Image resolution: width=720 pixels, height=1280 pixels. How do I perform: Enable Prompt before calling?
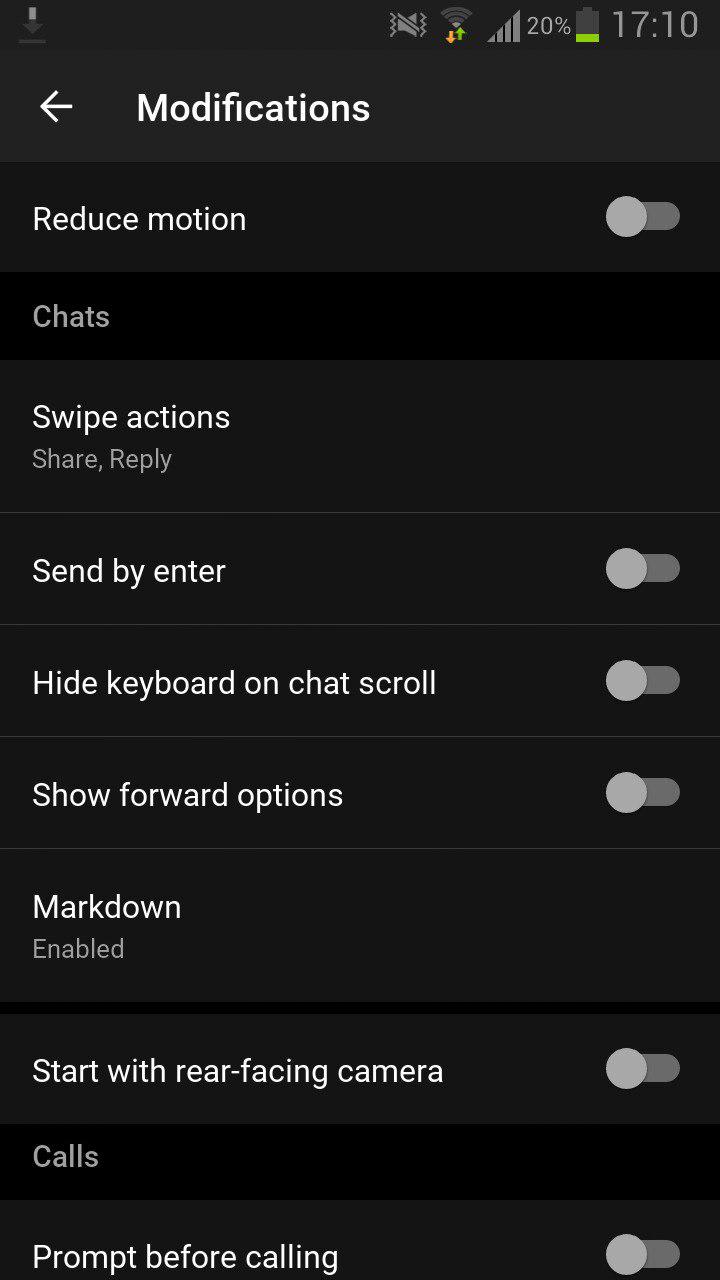[x=643, y=1255]
